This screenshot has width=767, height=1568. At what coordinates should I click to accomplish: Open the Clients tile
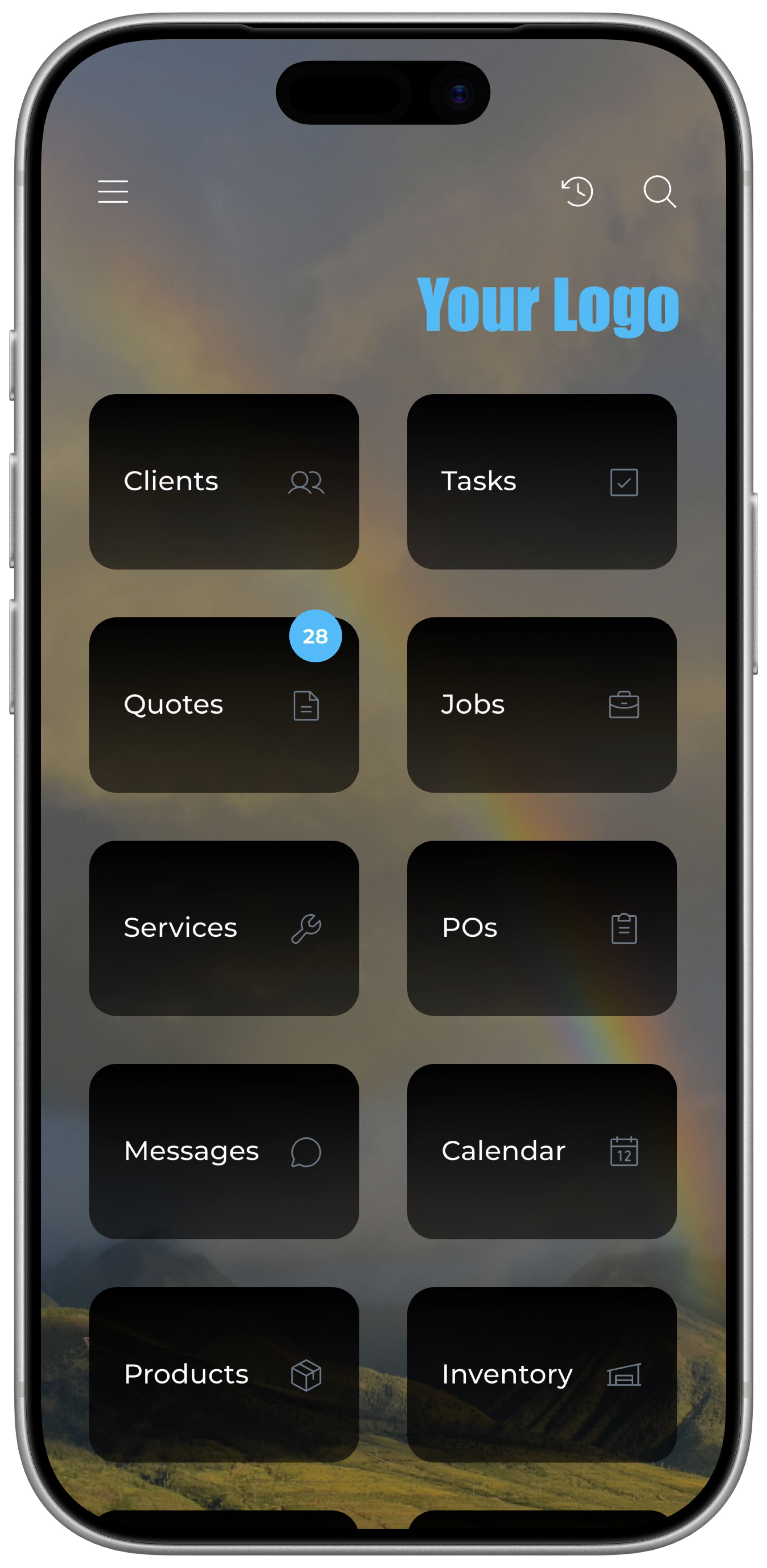[x=224, y=481]
